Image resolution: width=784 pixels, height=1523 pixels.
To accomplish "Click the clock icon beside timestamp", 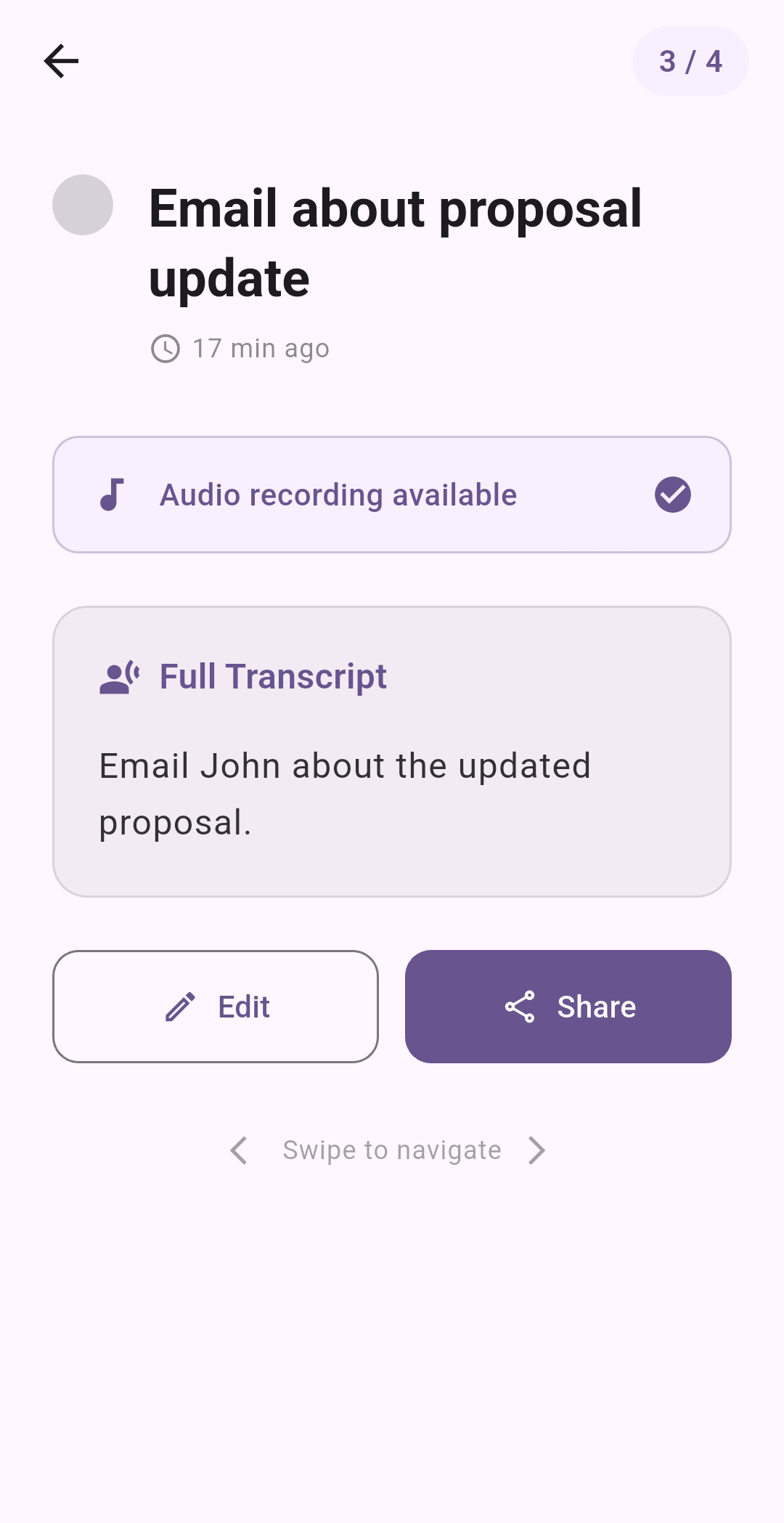I will pyautogui.click(x=167, y=348).
